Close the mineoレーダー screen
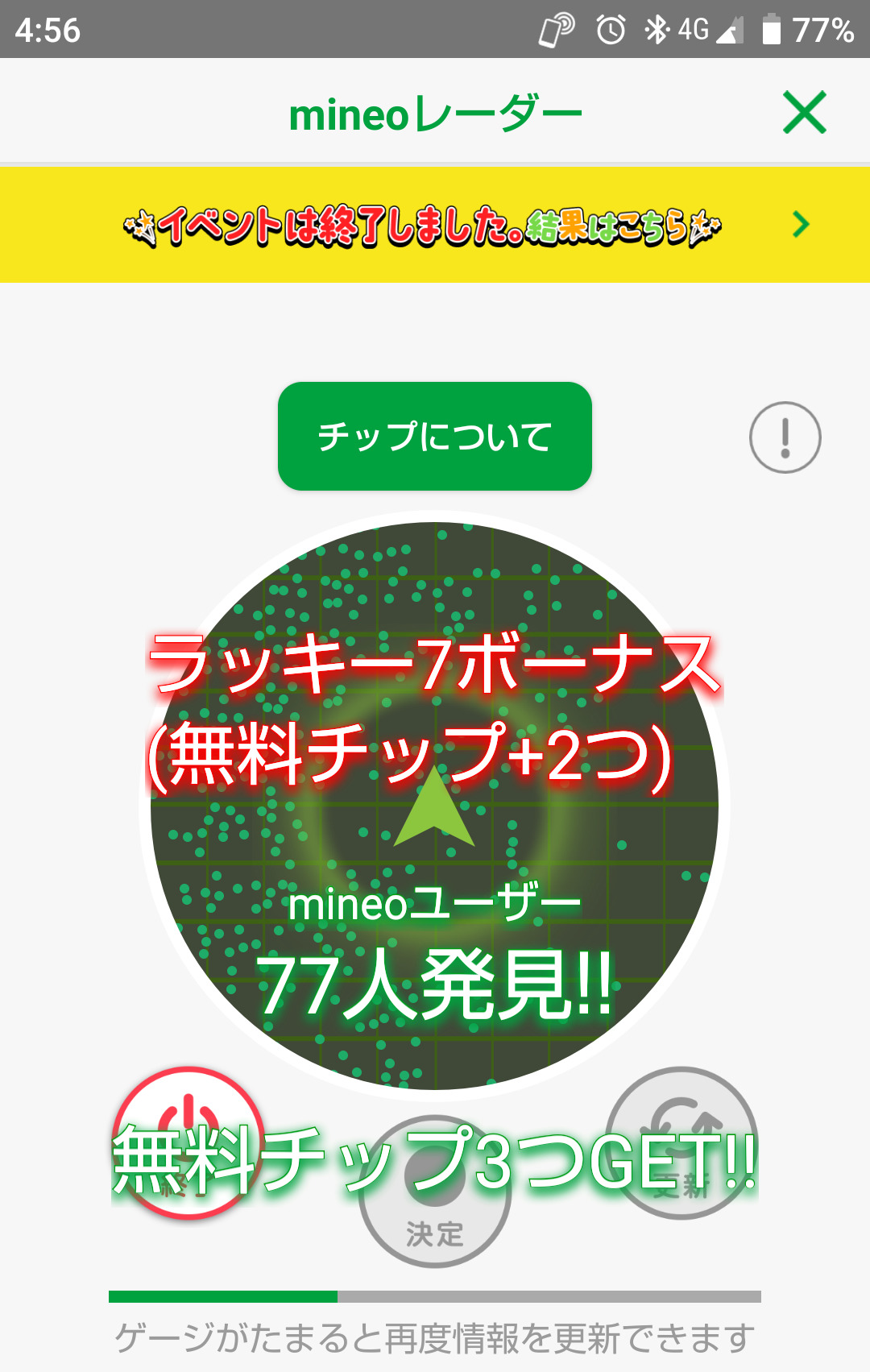The width and height of the screenshot is (870, 1372). pos(804,112)
